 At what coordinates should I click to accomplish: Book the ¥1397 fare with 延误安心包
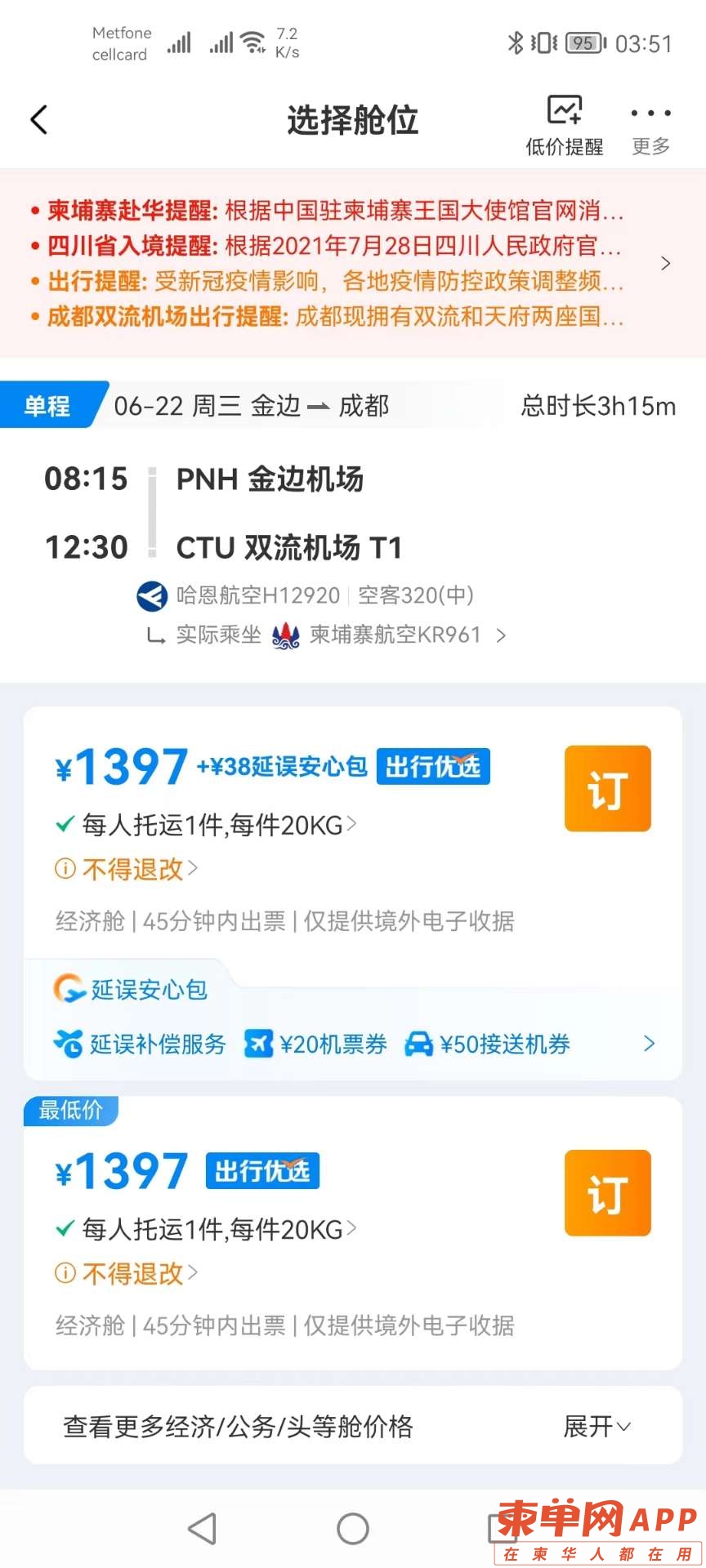[607, 788]
